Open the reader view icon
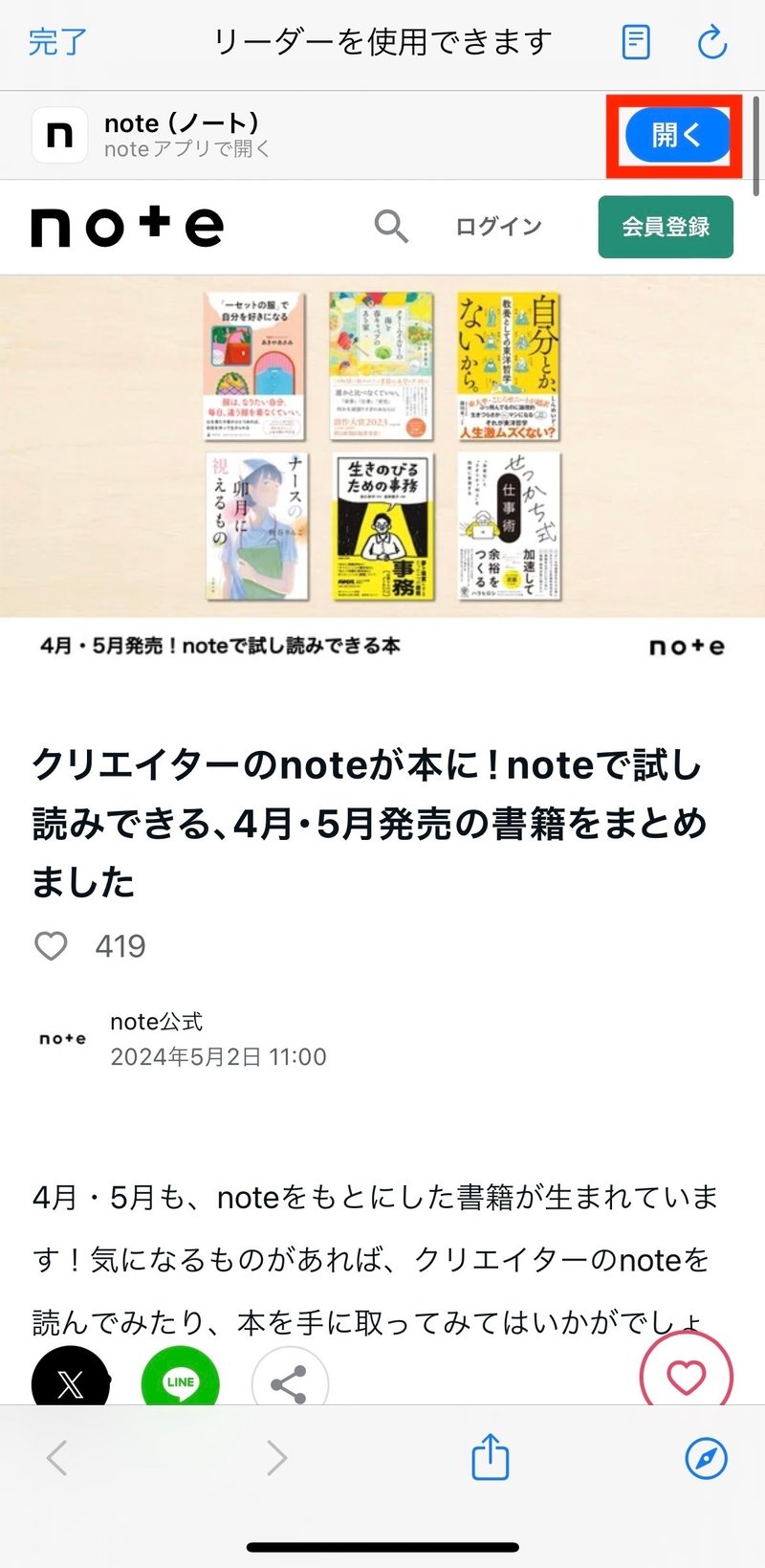 click(636, 42)
